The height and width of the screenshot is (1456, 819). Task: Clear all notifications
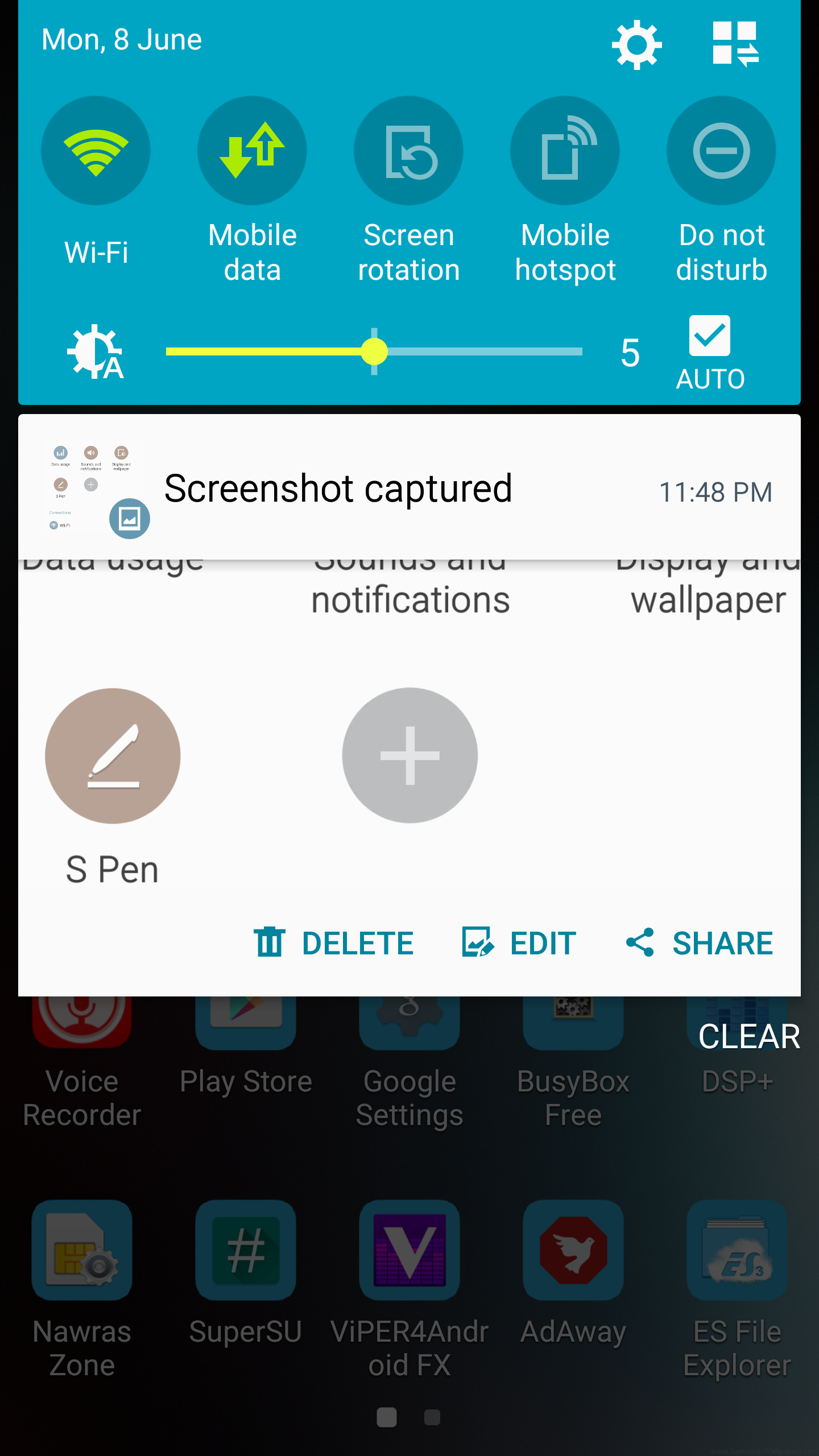click(749, 1036)
